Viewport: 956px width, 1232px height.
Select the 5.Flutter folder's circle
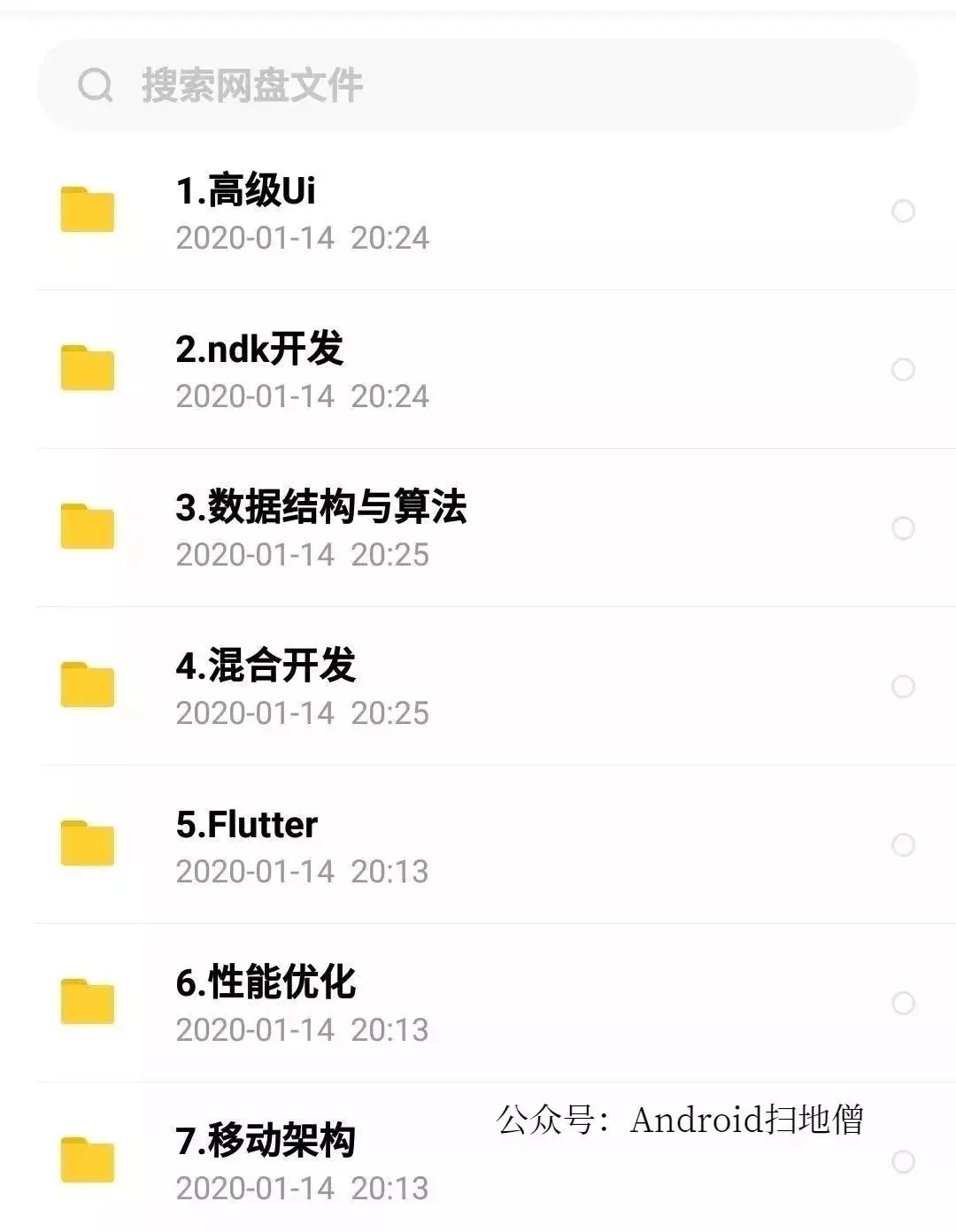(x=903, y=845)
